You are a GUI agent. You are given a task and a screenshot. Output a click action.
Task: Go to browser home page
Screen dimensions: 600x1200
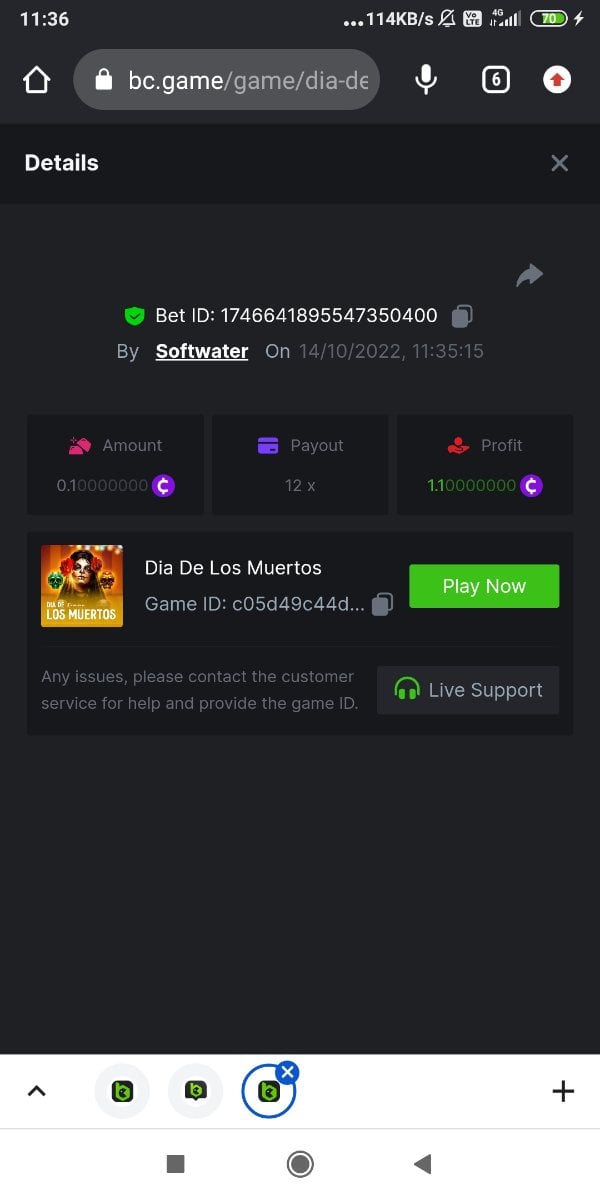36,80
